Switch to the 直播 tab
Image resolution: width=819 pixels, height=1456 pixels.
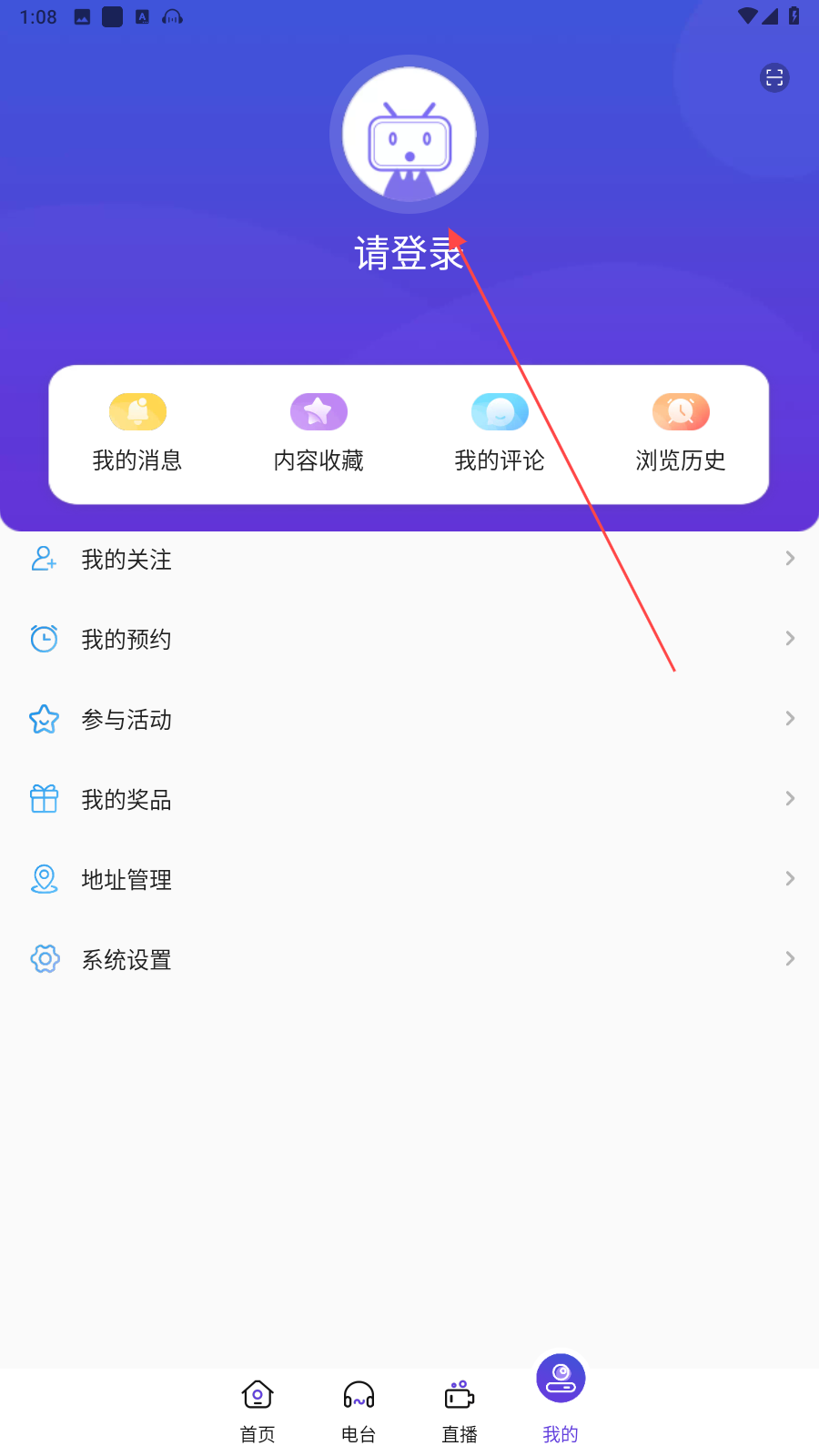point(460,1410)
